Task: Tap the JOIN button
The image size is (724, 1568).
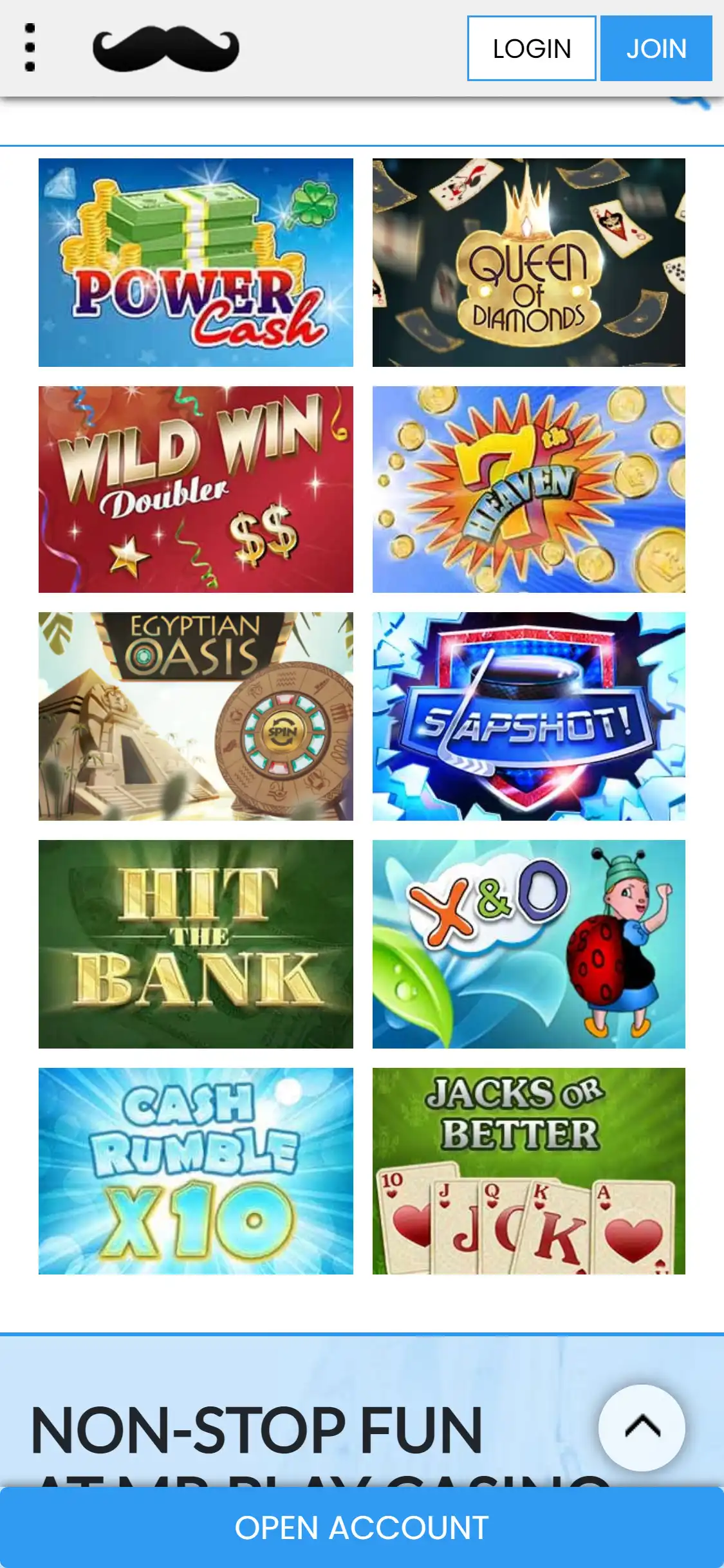Action: (656, 49)
